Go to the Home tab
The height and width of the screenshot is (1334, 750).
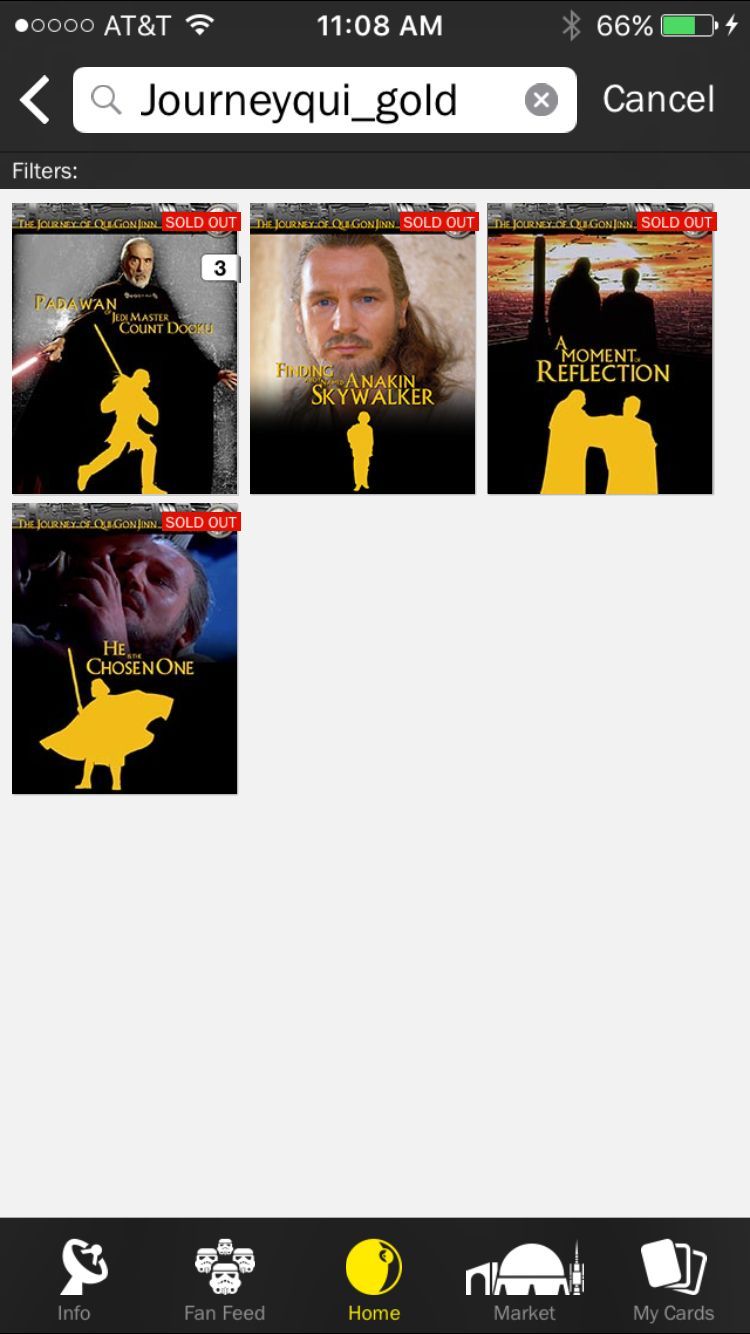(374, 1280)
